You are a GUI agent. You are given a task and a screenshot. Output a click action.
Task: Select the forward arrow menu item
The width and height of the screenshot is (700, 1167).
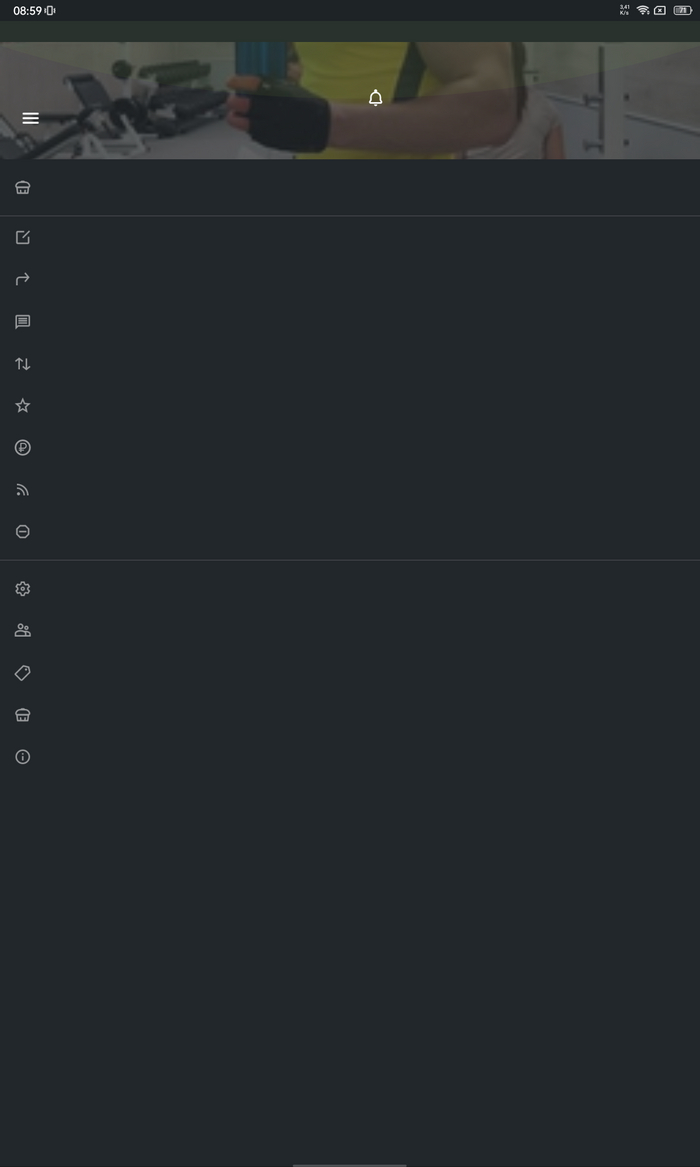(23, 280)
